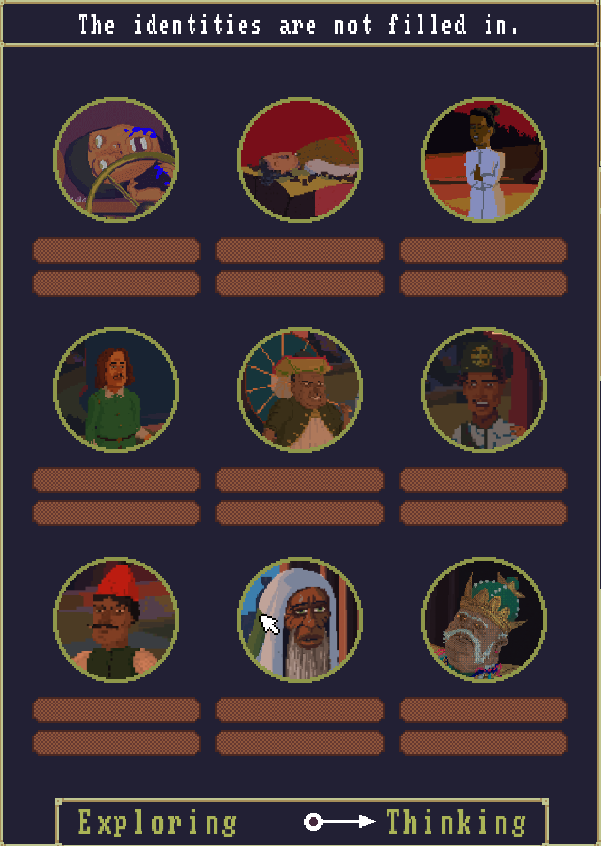Fill first name field under the crowned figure
Screen dimensions: 601x846
[484, 710]
